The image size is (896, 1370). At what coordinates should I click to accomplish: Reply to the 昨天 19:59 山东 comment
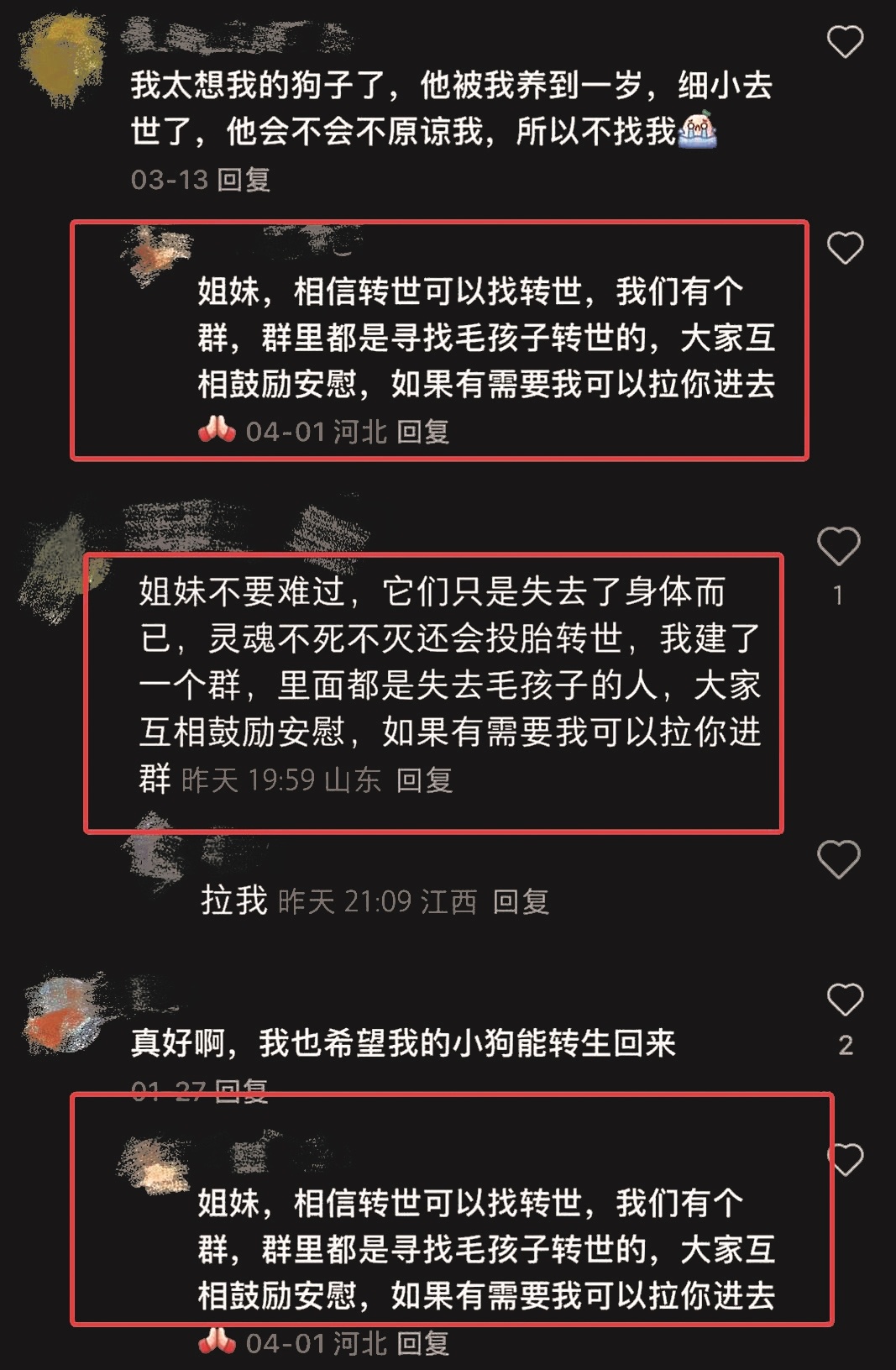pos(424,780)
